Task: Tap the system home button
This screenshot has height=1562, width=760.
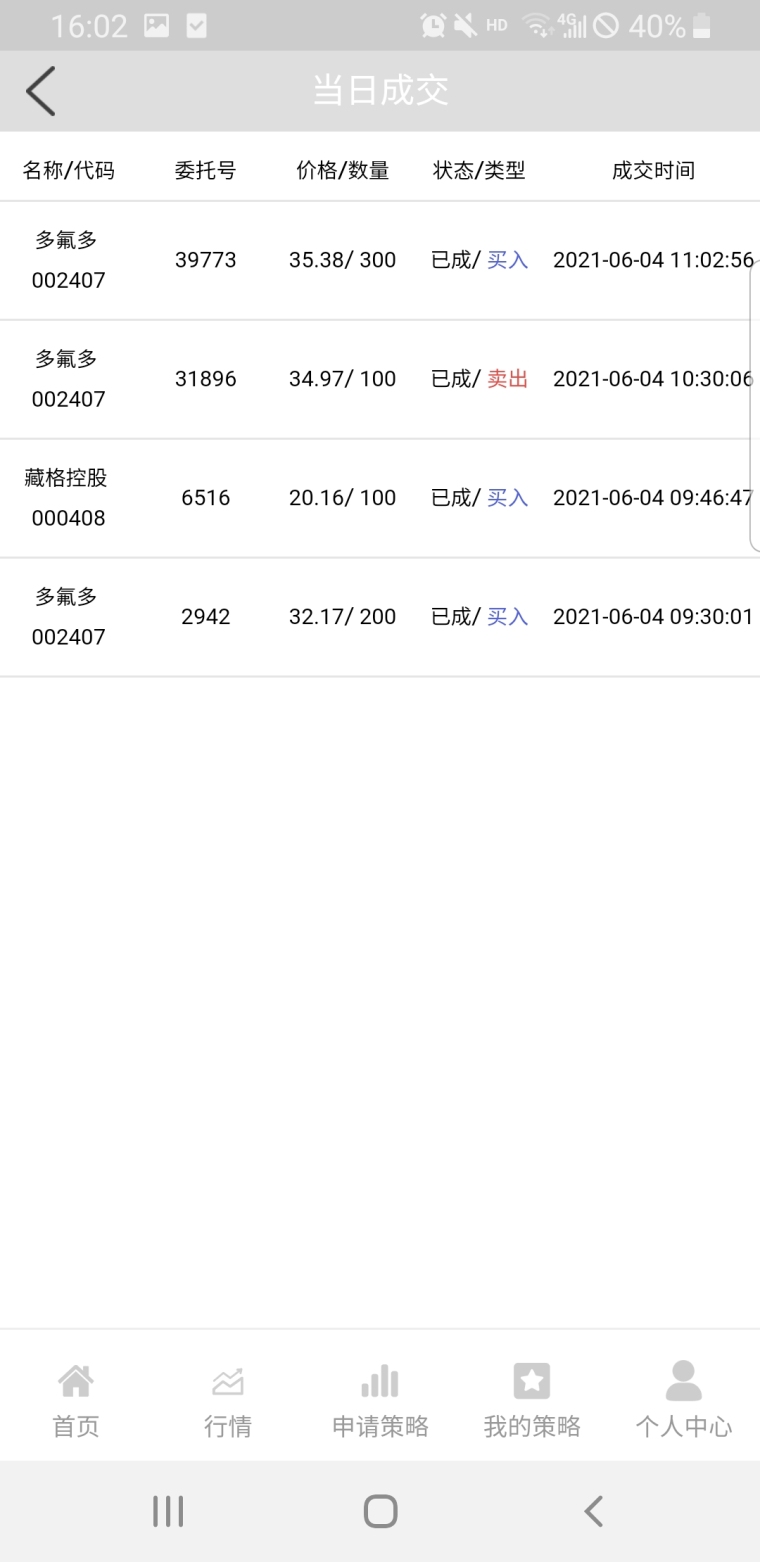Action: pyautogui.click(x=380, y=1511)
